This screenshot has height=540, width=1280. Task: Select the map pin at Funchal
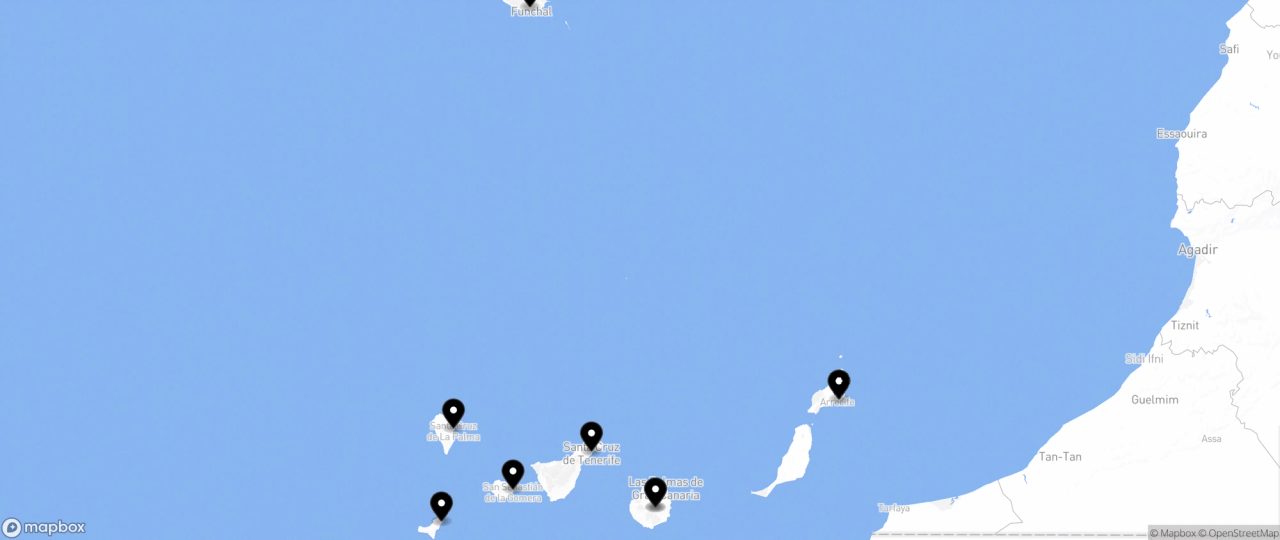(x=530, y=3)
